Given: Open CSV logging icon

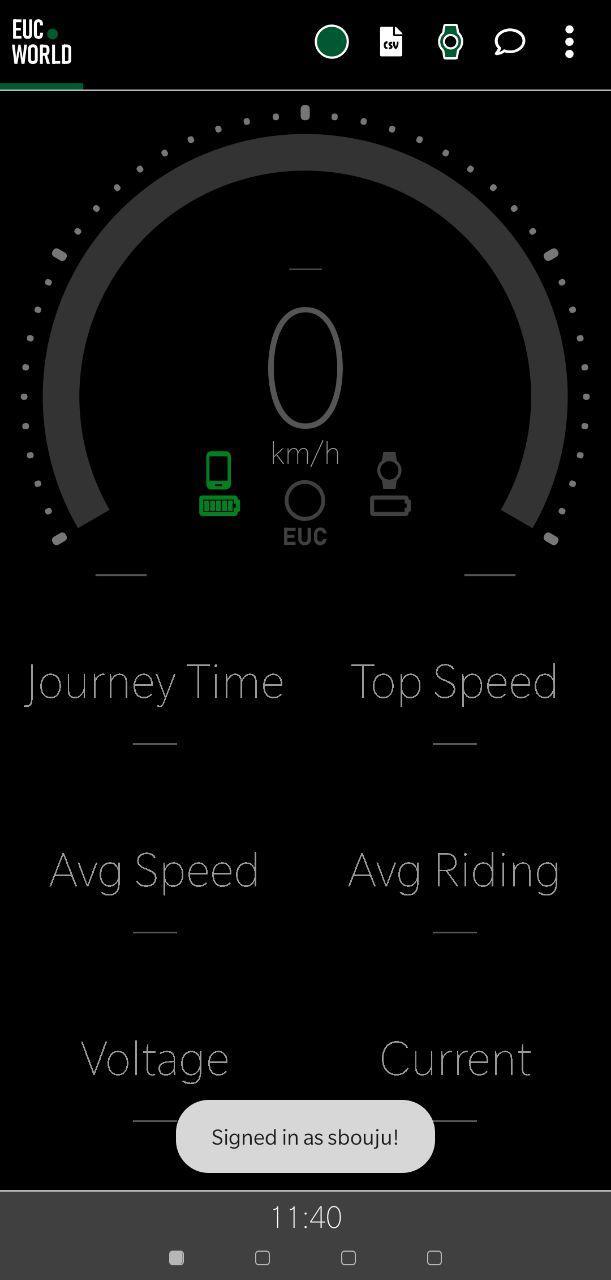Looking at the screenshot, I should pos(391,42).
